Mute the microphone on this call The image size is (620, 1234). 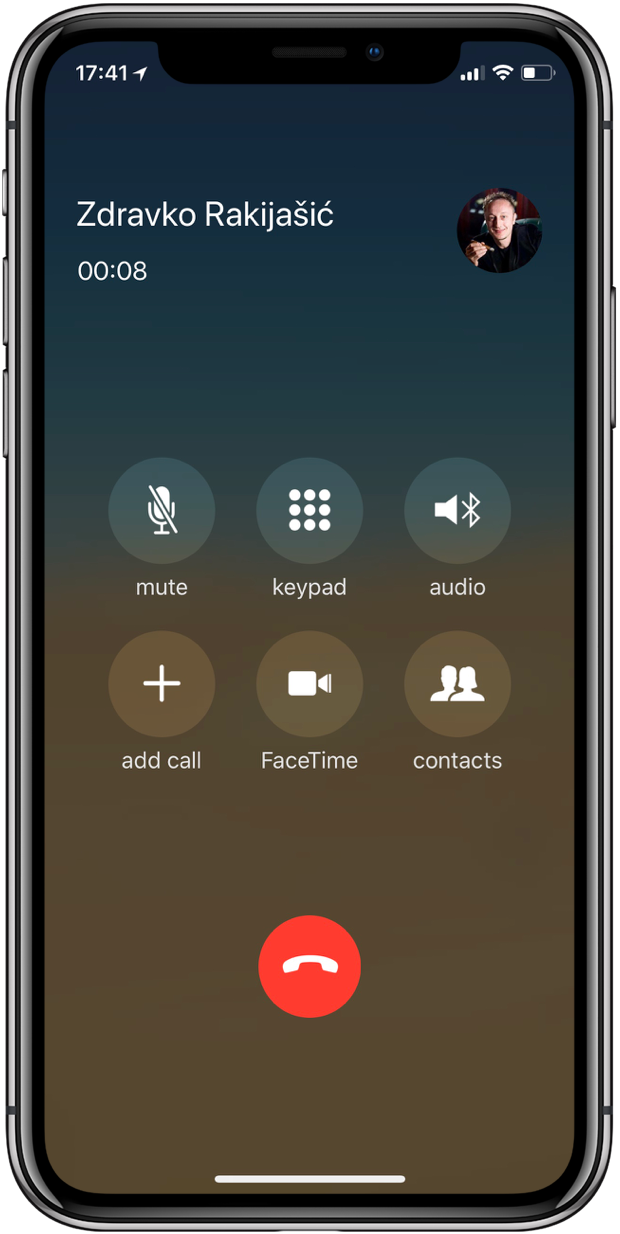(161, 511)
